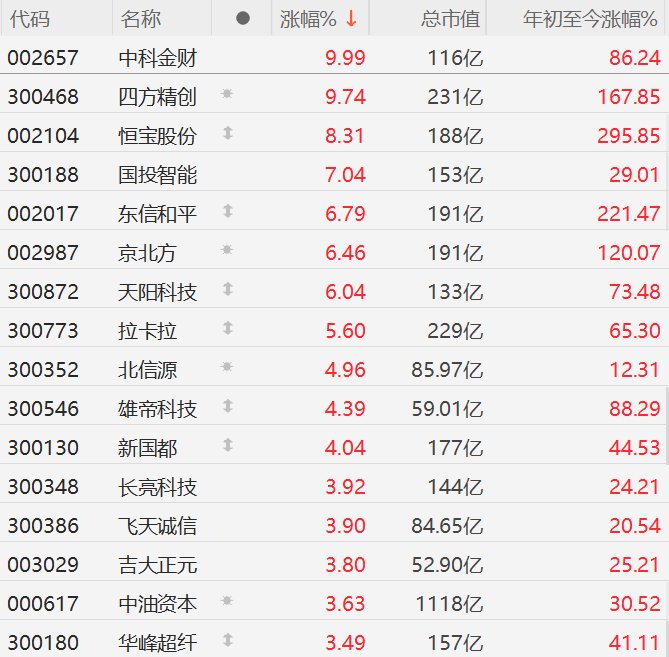
Task: Open the stock row 中科金财
Action: coord(157,58)
